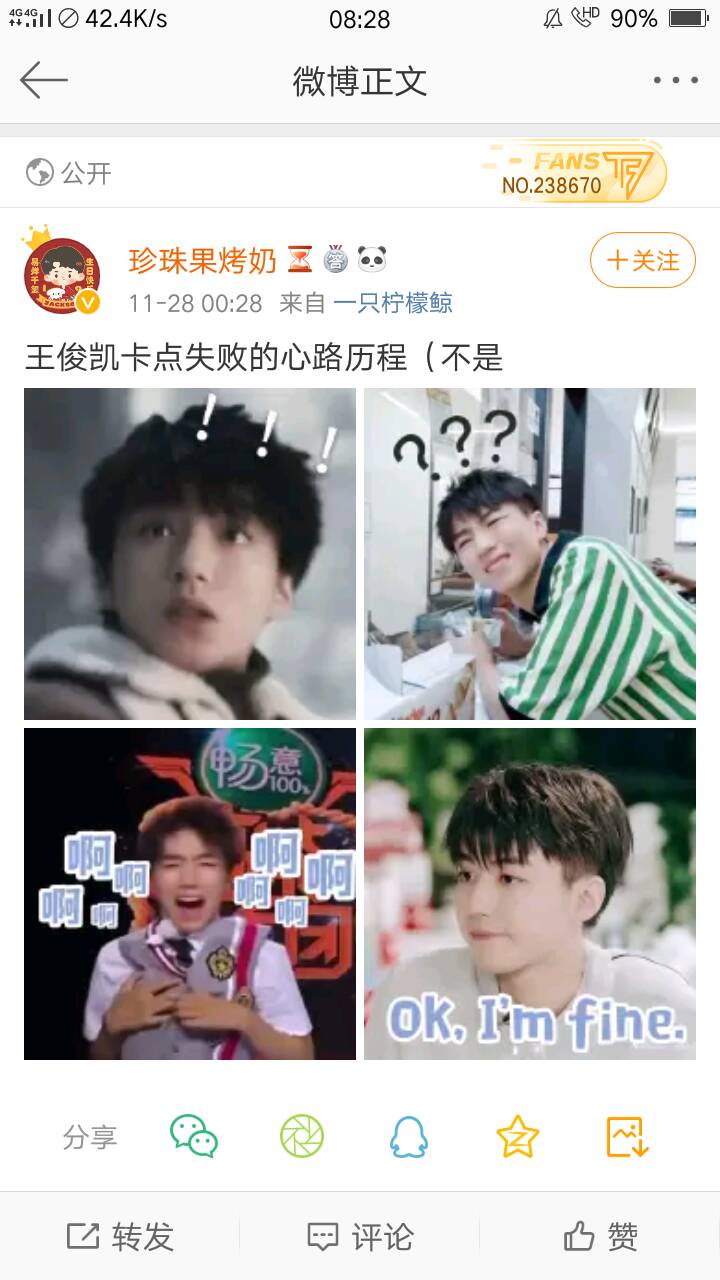Image resolution: width=720 pixels, height=1280 pixels.
Task: Share the post to Qzone via the star icon
Action: [518, 1137]
